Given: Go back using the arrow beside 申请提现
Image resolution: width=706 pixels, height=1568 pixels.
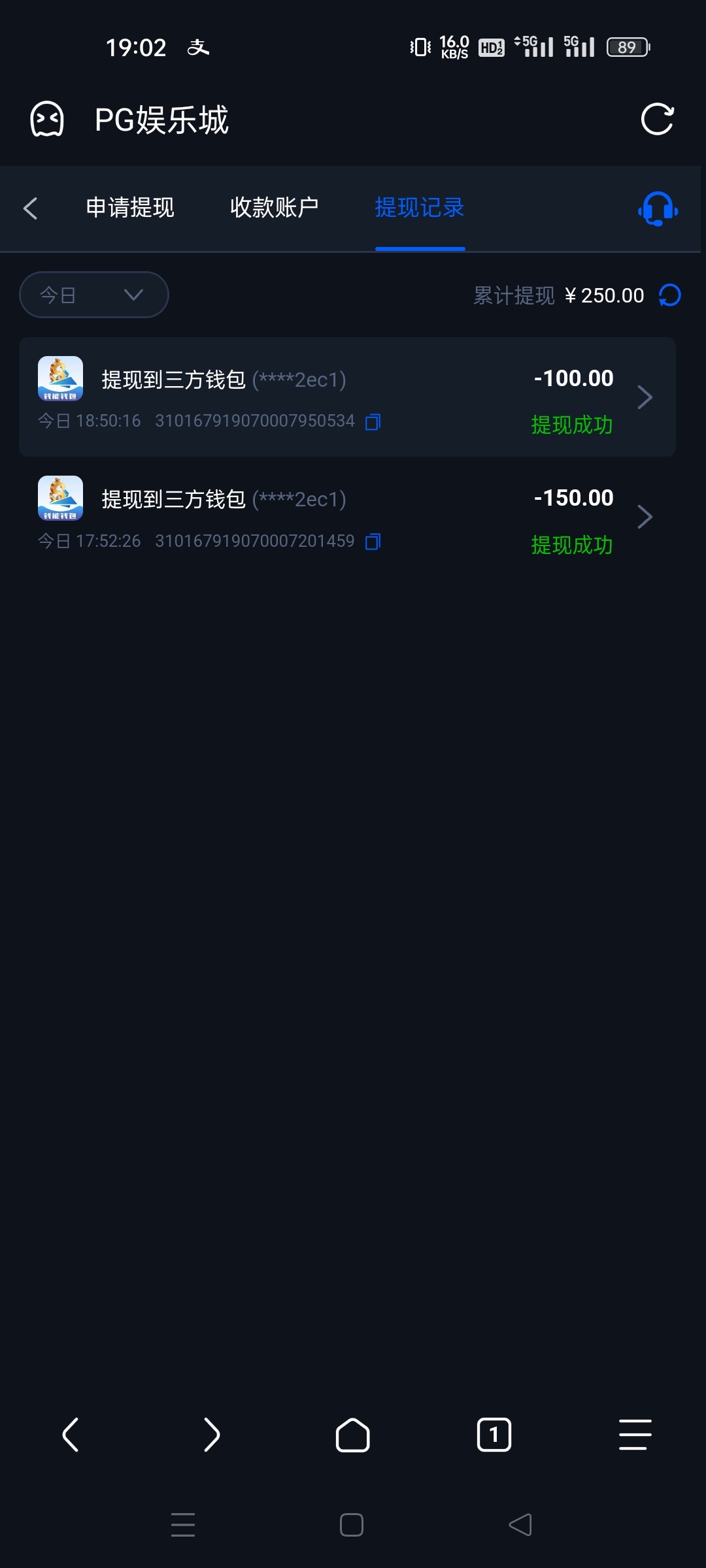Looking at the screenshot, I should pyautogui.click(x=30, y=208).
